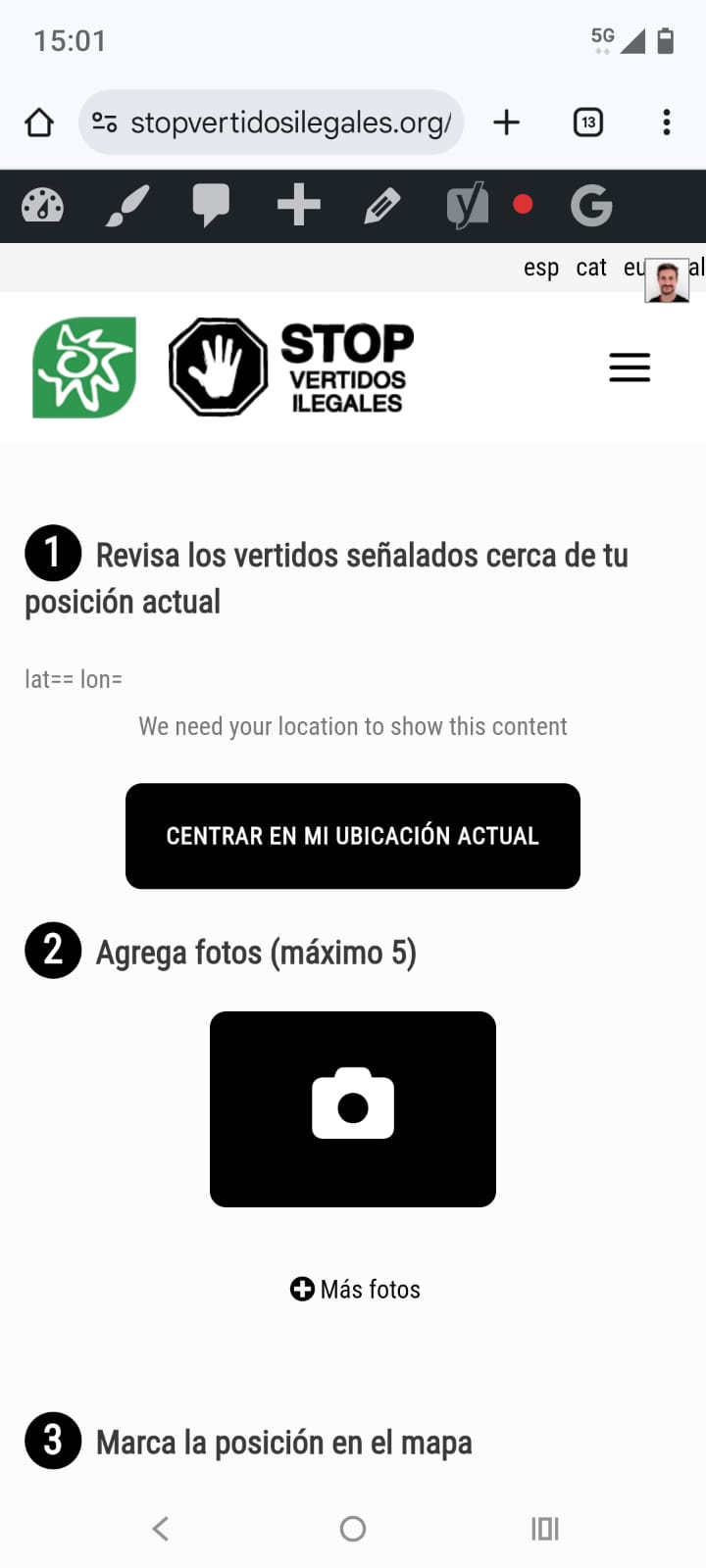Open the WordPress dashboard gauge icon
The height and width of the screenshot is (1568, 706).
42,206
